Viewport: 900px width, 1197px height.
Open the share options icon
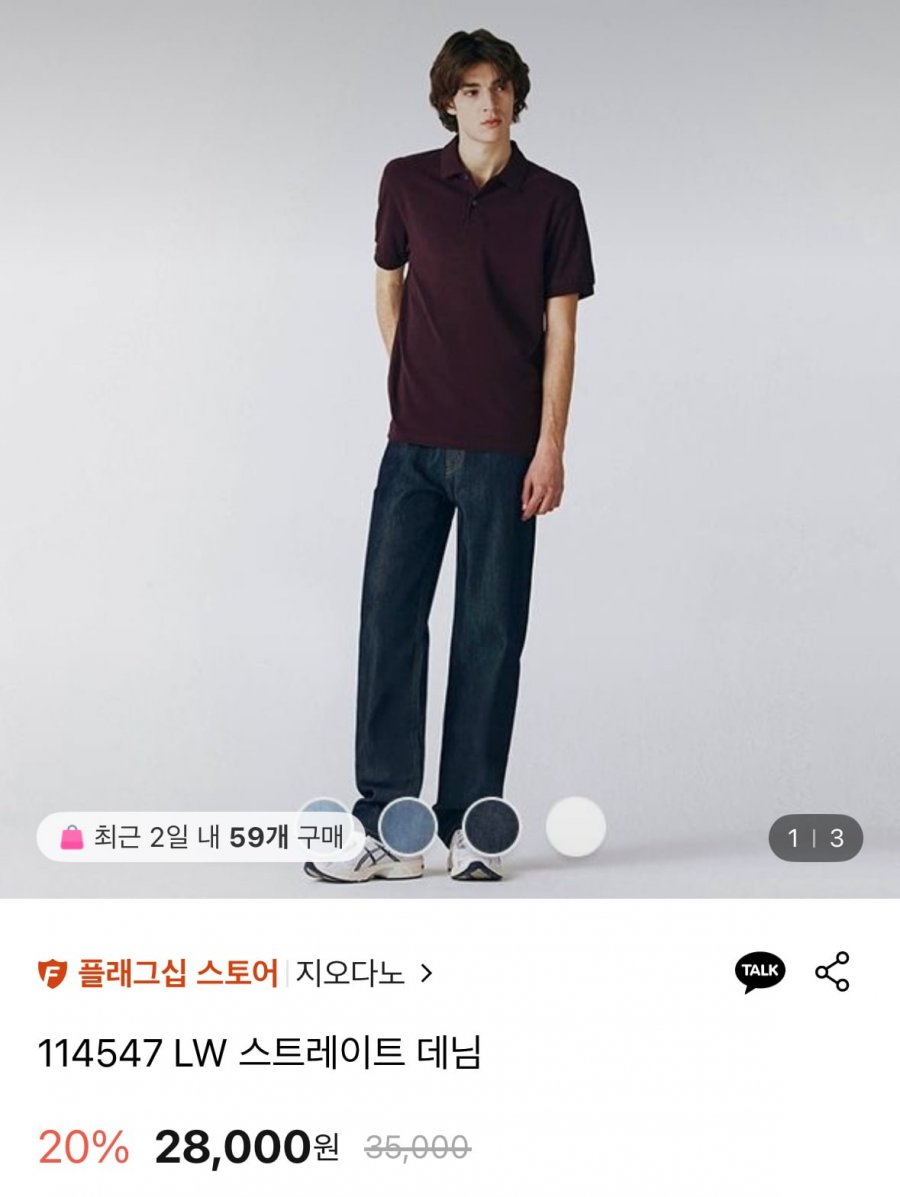[832, 971]
